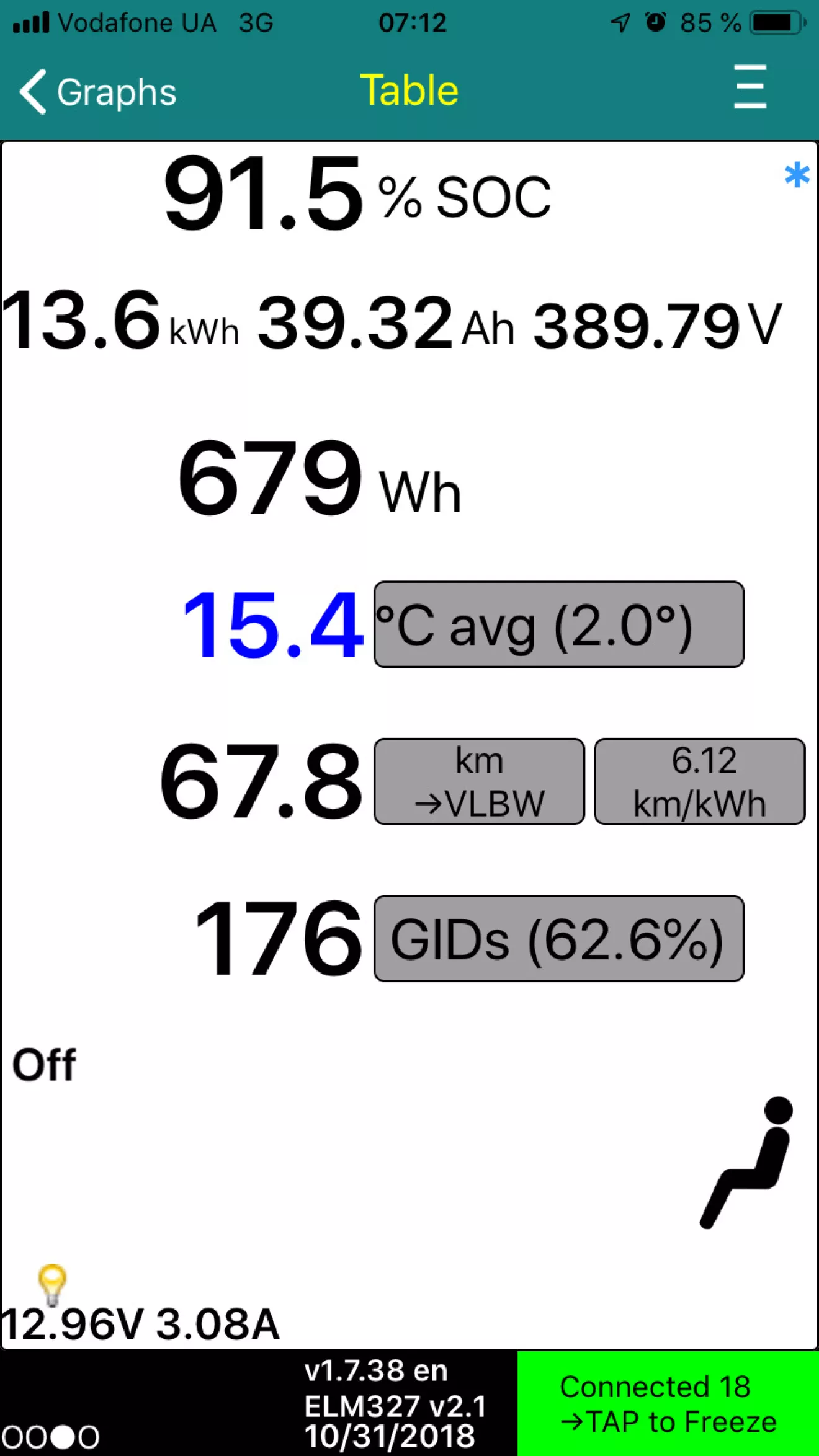Tap the page indicator dots

pyautogui.click(x=50, y=1437)
